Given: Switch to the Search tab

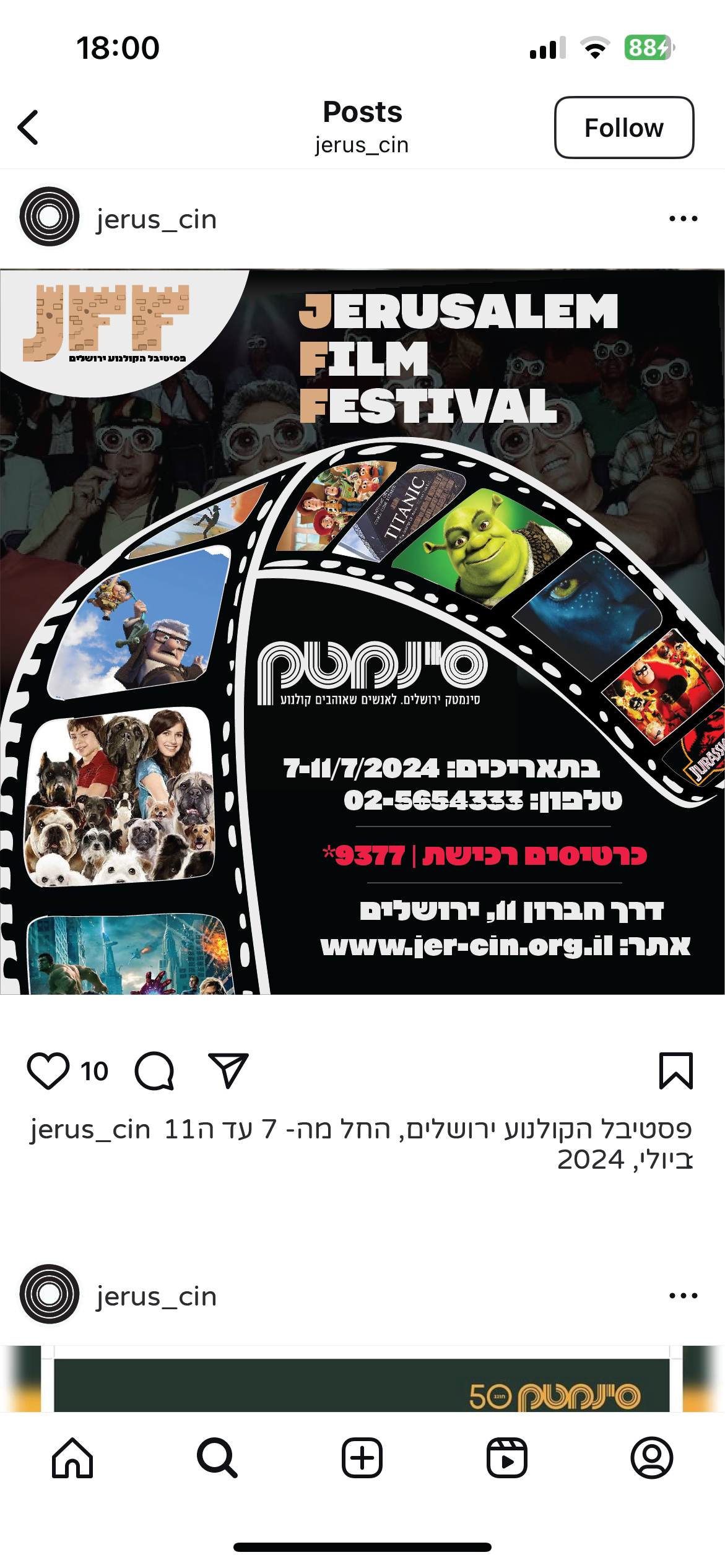Looking at the screenshot, I should click(217, 1457).
